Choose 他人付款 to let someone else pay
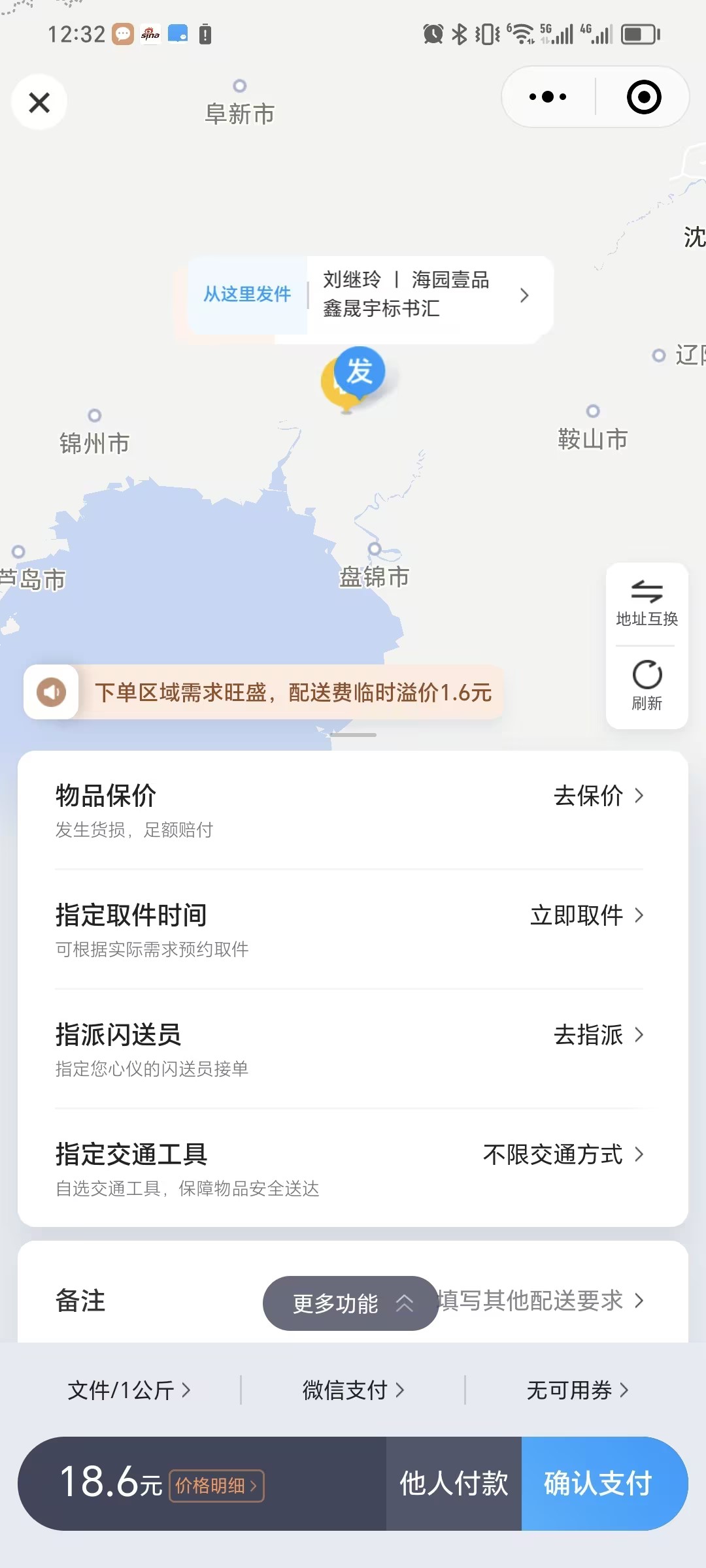The image size is (706, 1568). point(454,1484)
